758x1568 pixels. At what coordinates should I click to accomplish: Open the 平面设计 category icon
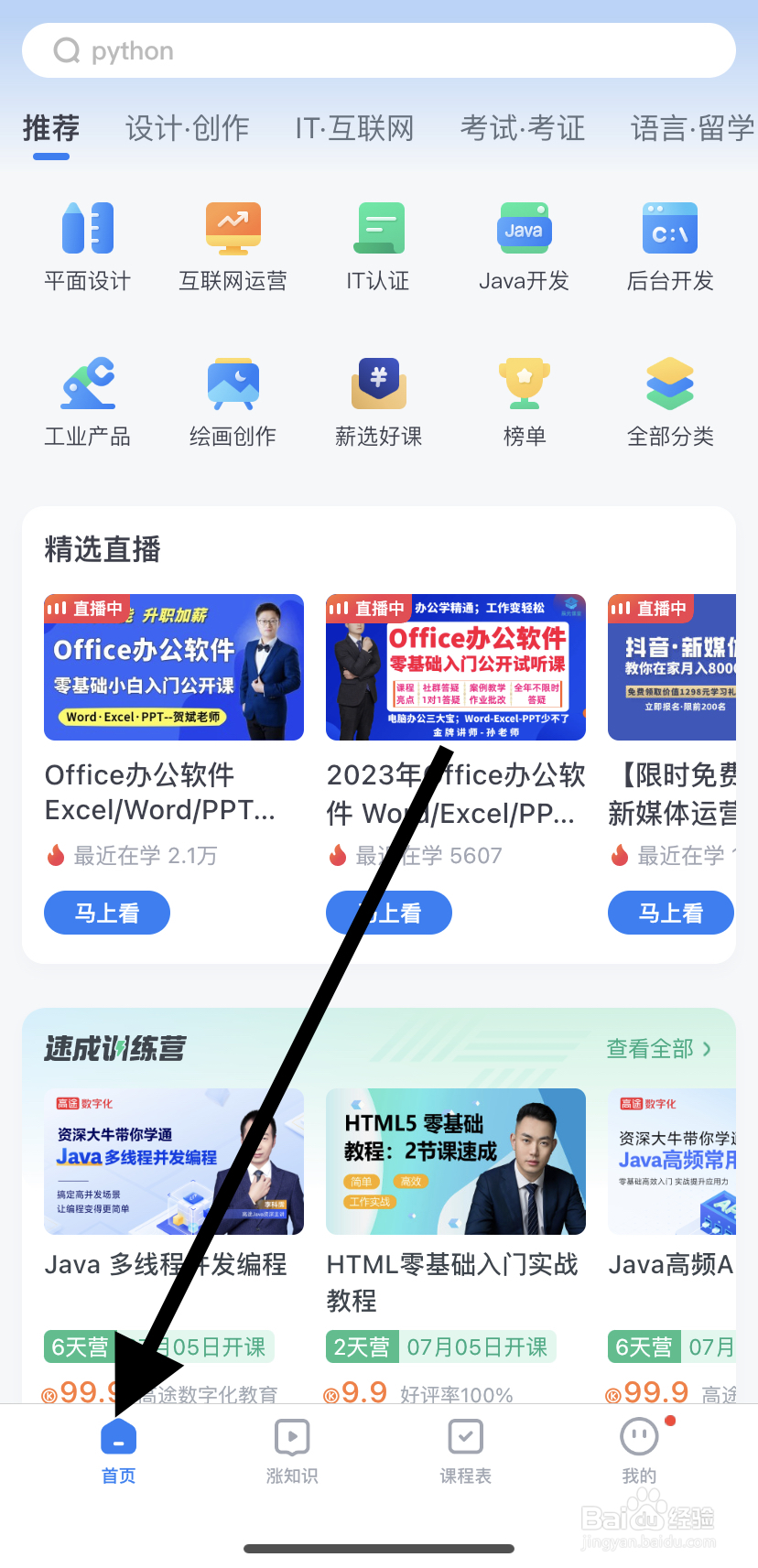tap(87, 243)
